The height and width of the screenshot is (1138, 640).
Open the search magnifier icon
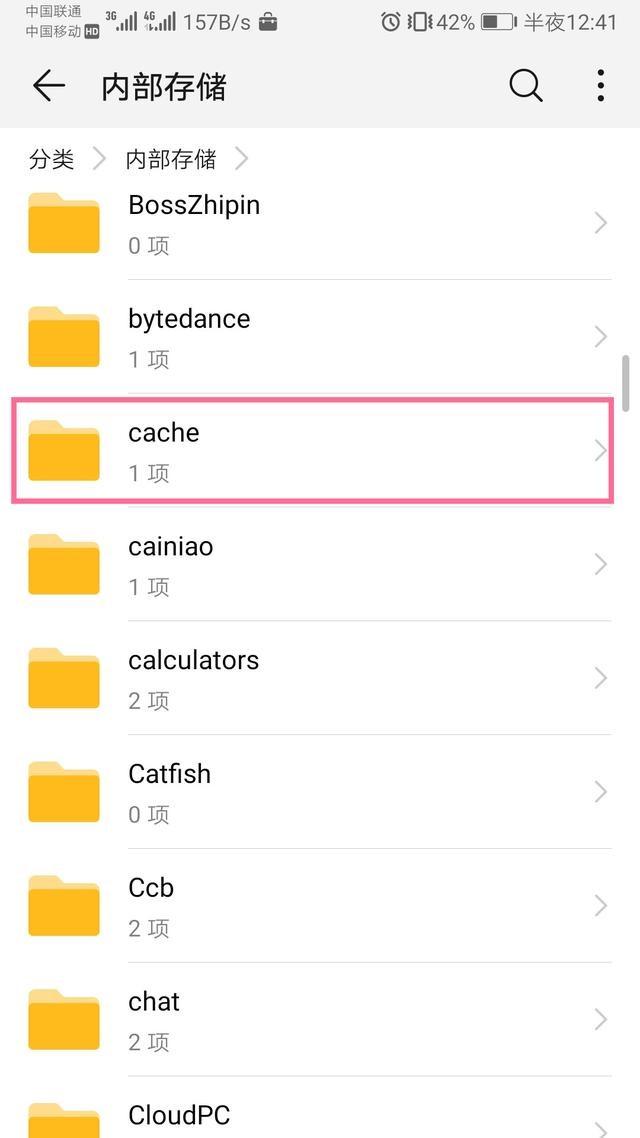[x=525, y=86]
